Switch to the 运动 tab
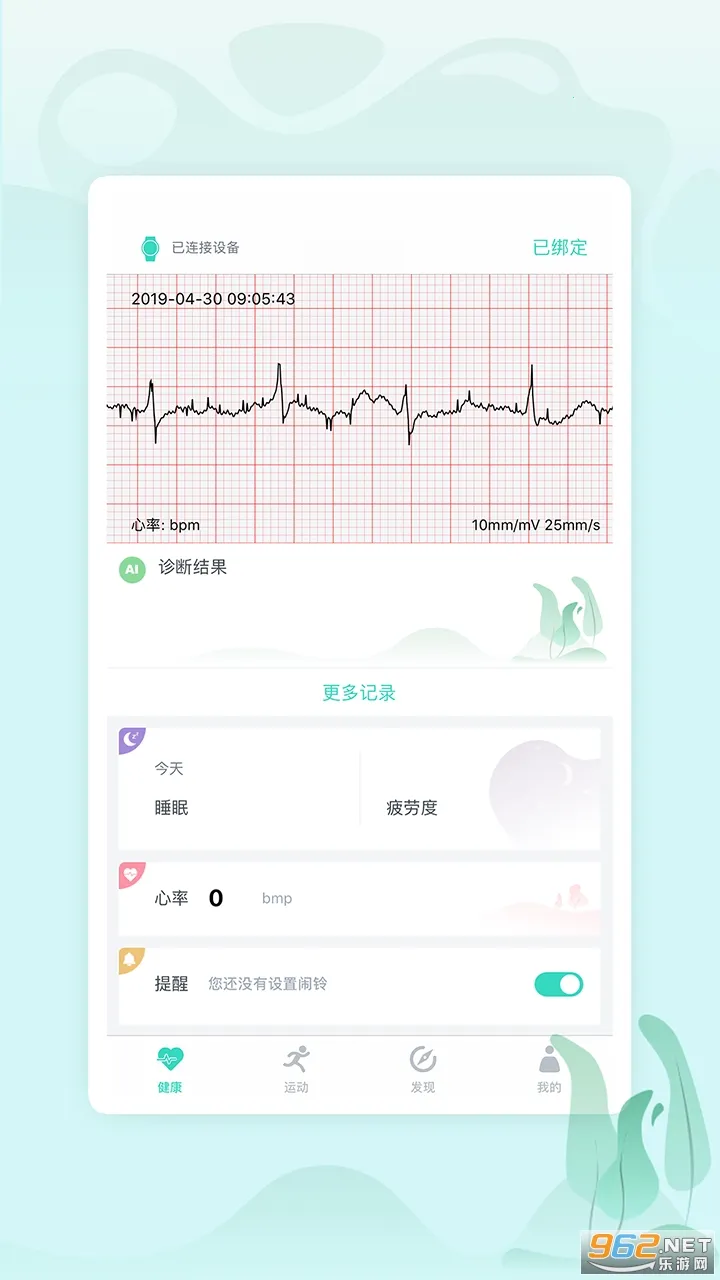 coord(296,1069)
